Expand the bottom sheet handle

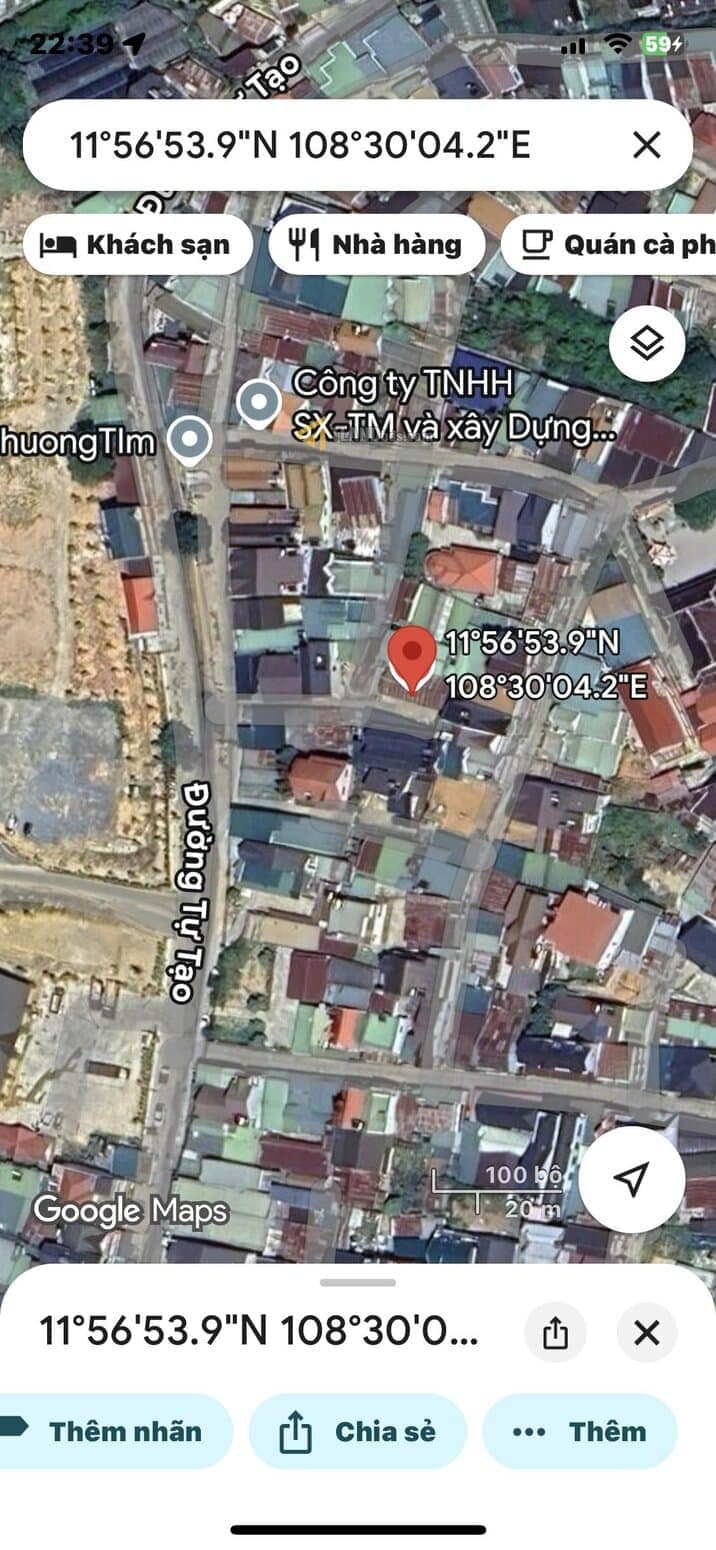point(358,1282)
